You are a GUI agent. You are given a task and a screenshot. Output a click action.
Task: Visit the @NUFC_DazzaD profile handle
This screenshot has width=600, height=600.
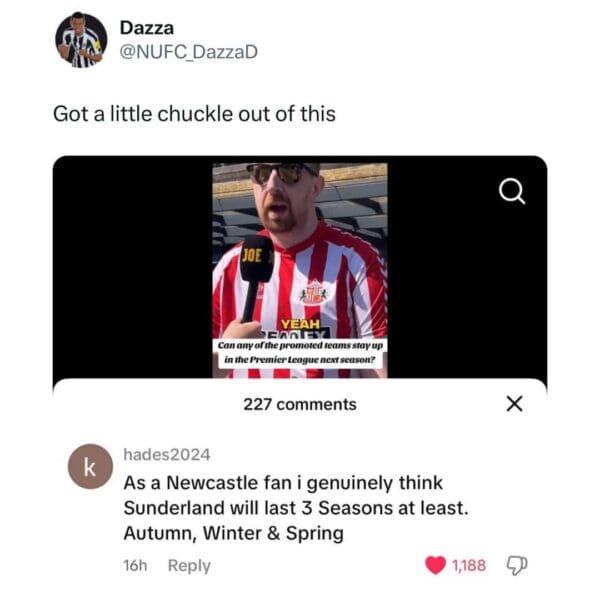click(x=188, y=52)
